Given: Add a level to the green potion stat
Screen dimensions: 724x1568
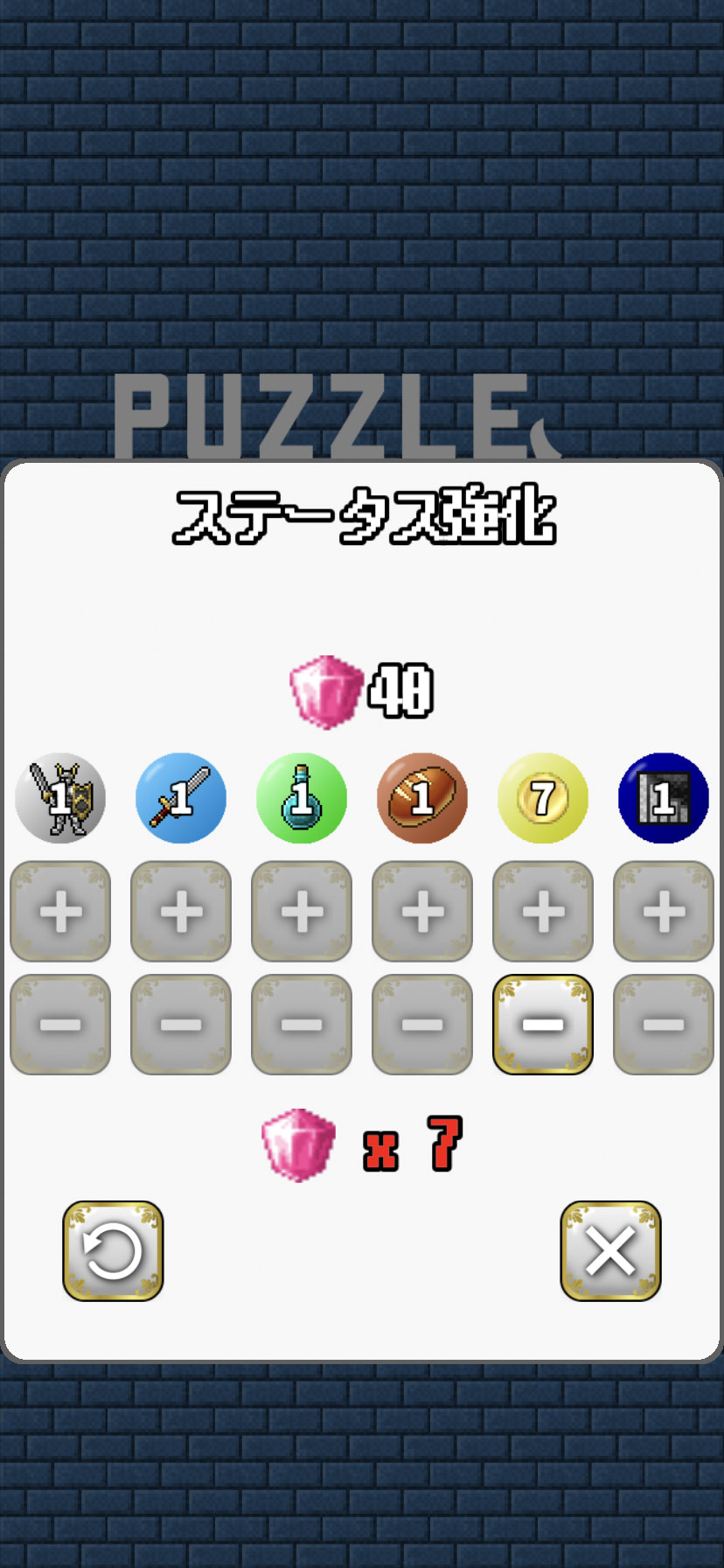Looking at the screenshot, I should coord(302,911).
